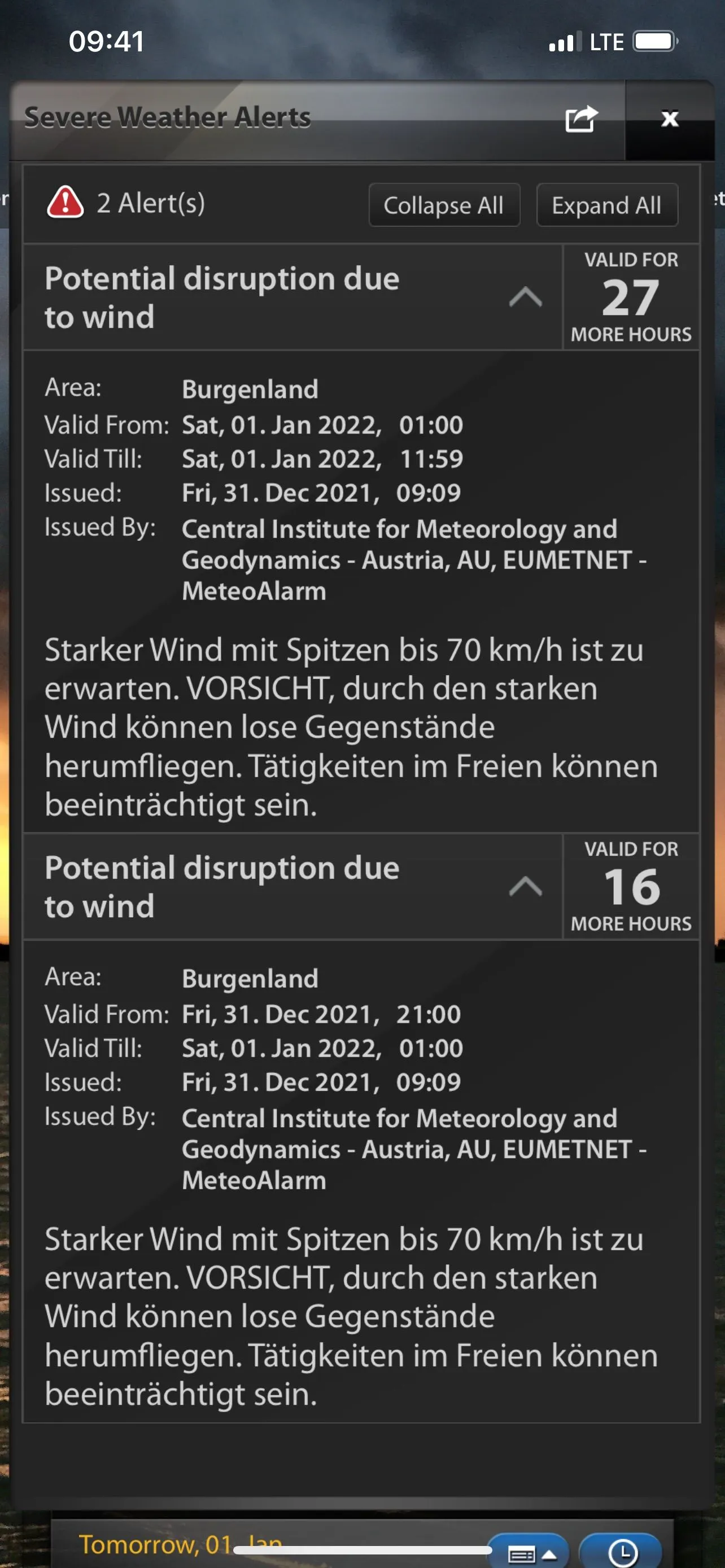Collapse the alert valid for 27 hours

click(525, 297)
